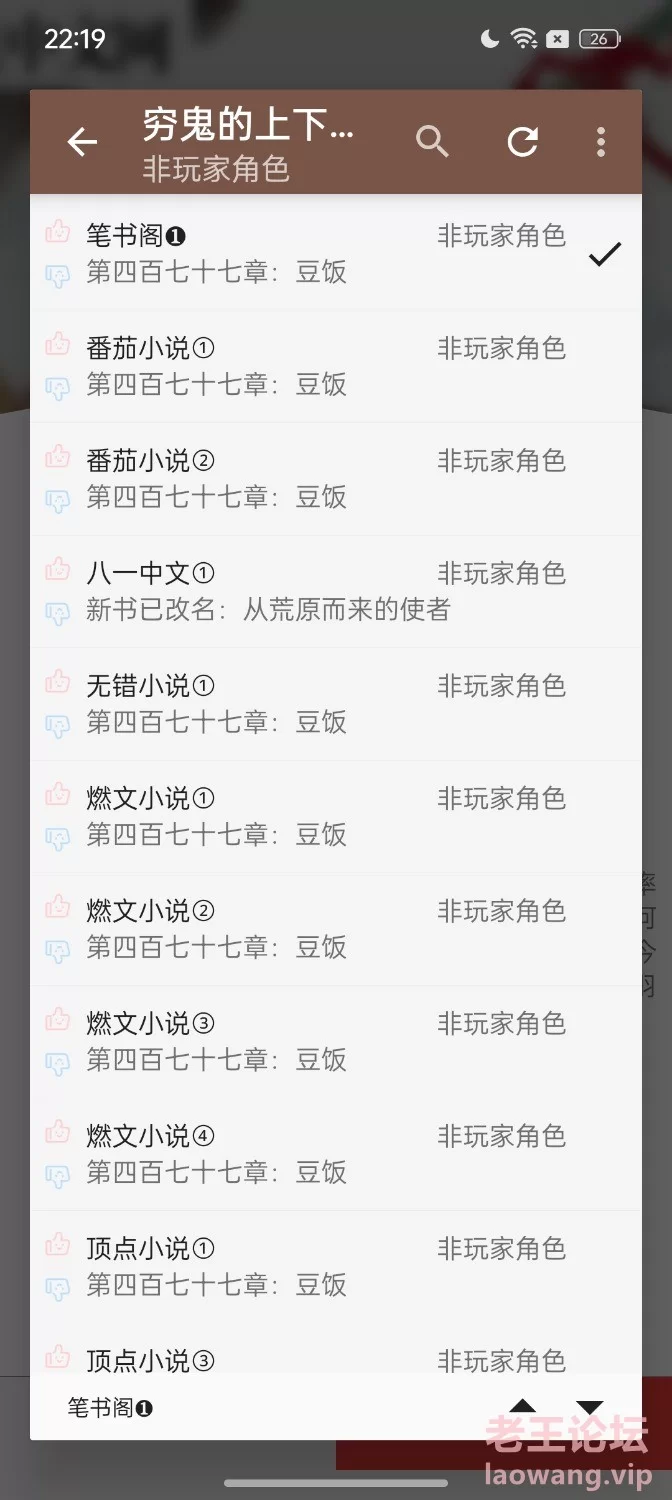Choose source 番茄小说①
Image resolution: width=672 pixels, height=1500 pixels.
336,366
